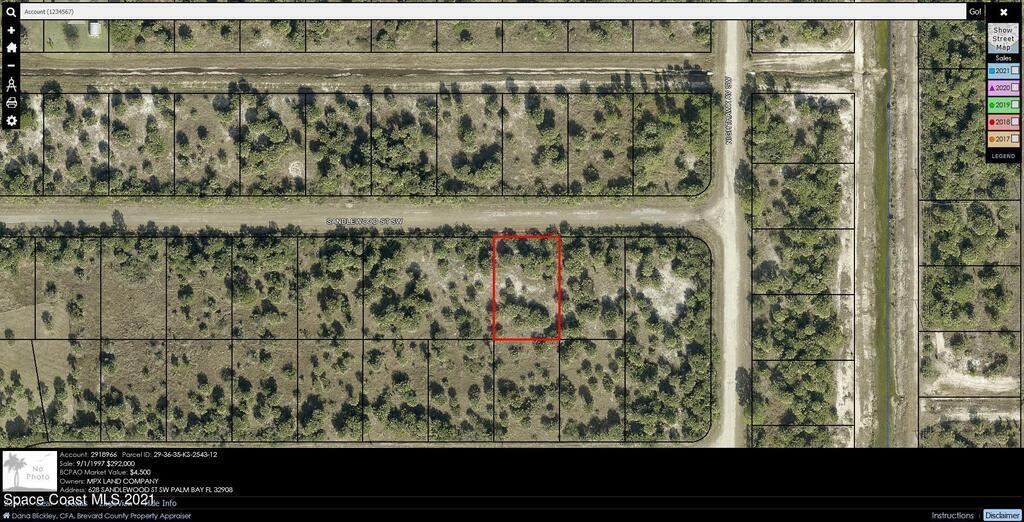Image resolution: width=1024 pixels, height=522 pixels.
Task: Turn on 2017 sales markers
Action: (1015, 138)
